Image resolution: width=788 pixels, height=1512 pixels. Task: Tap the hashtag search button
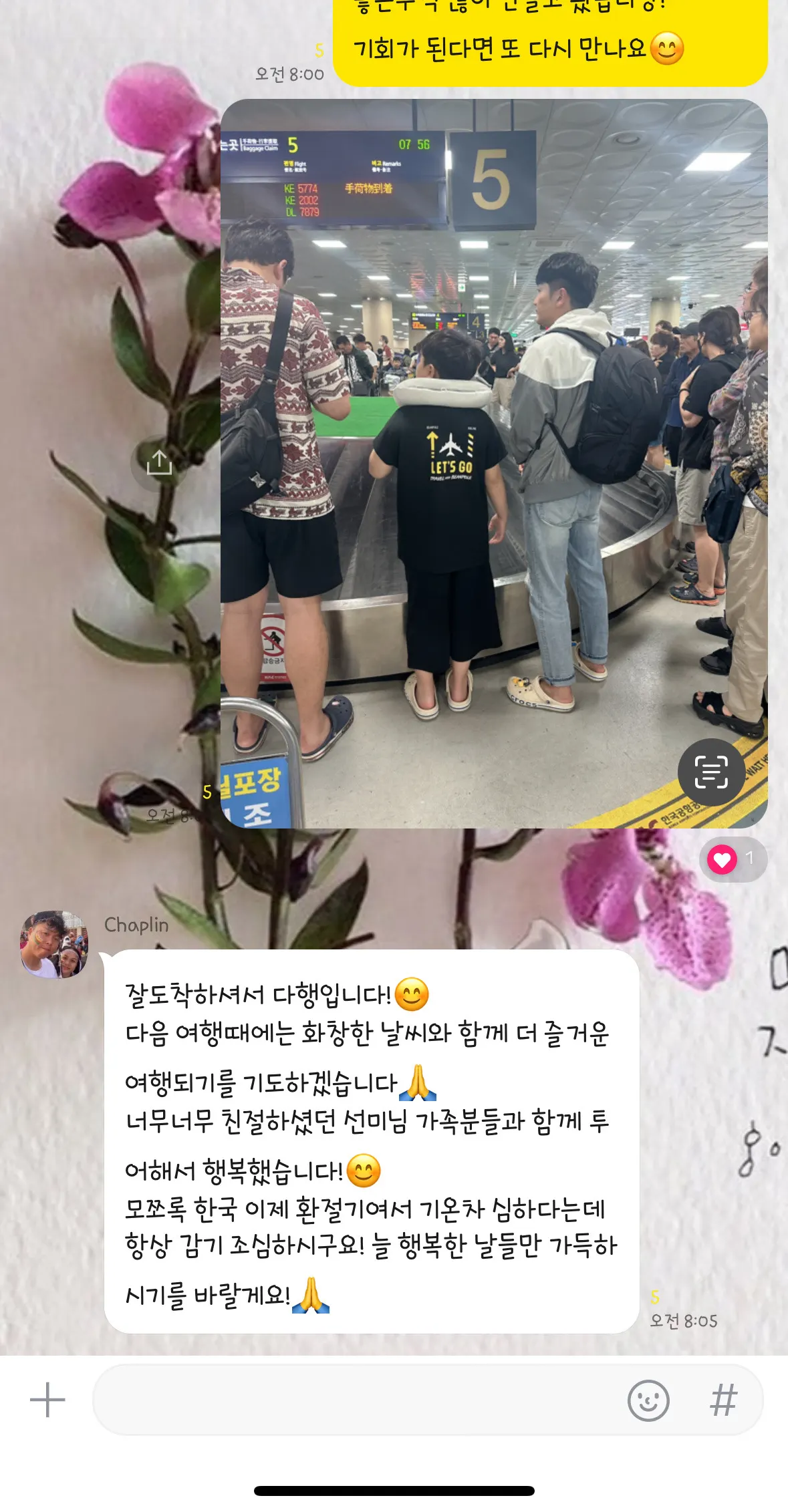723,1400
